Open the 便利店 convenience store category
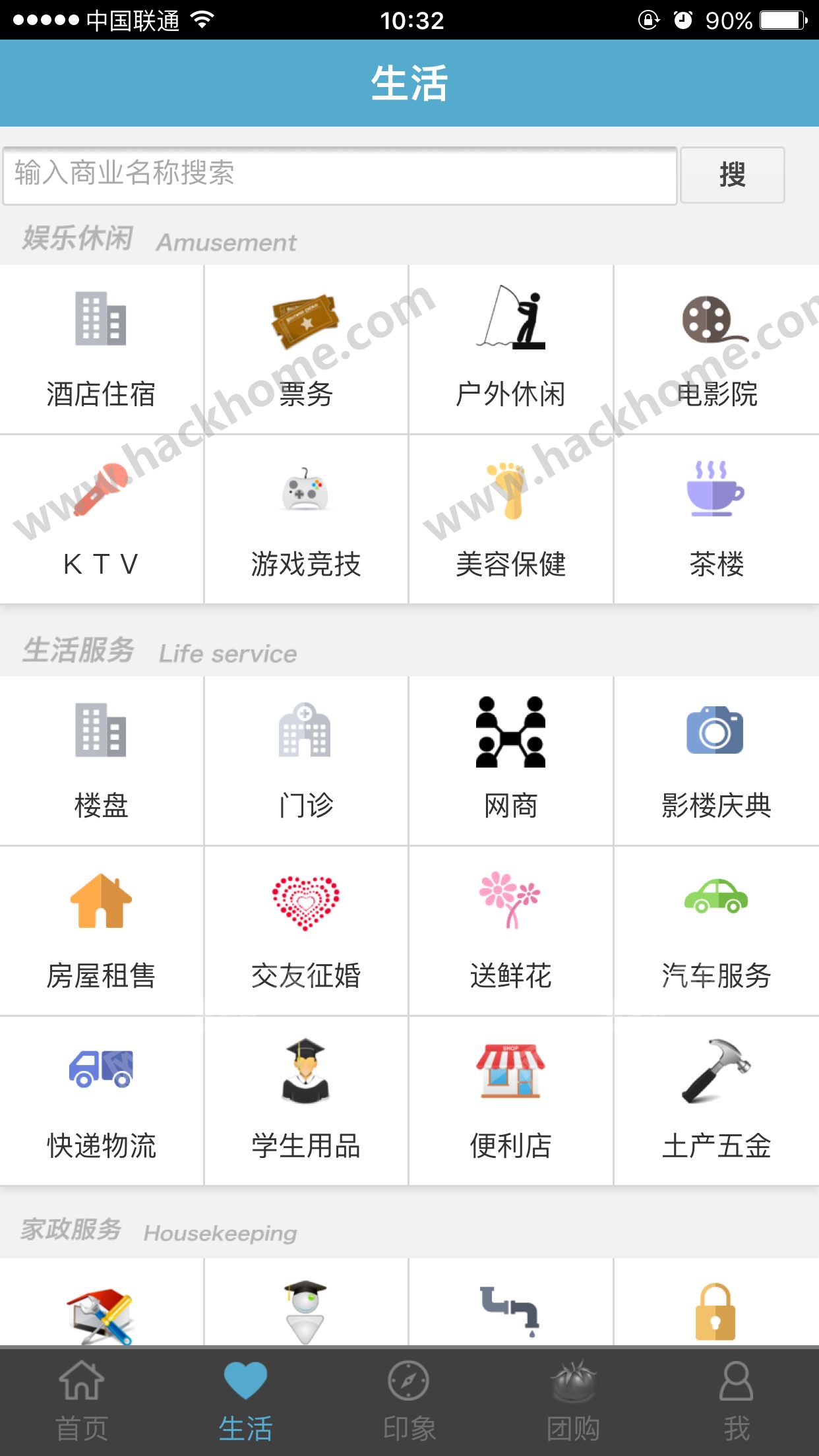Viewport: 819px width, 1456px height. coord(510,1101)
